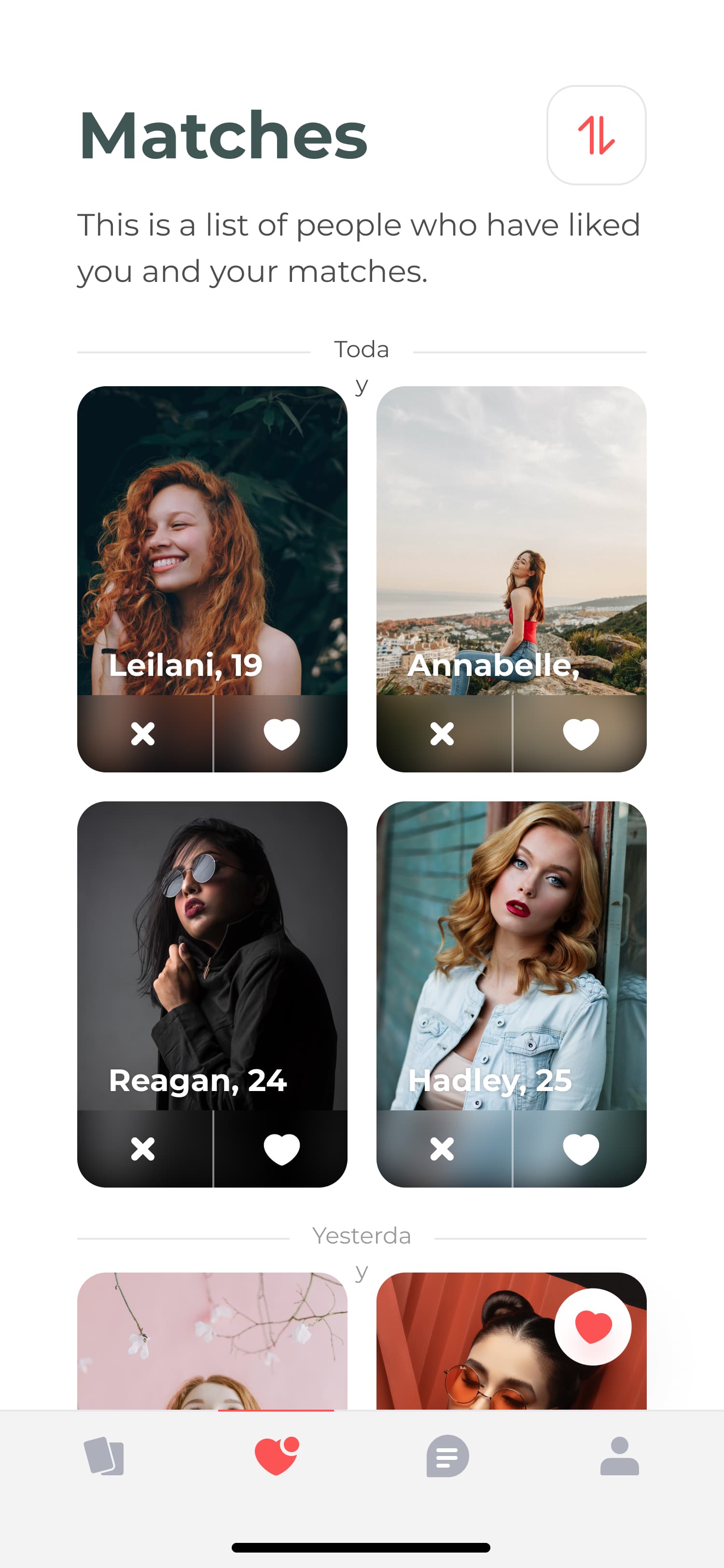This screenshot has width=724, height=1568.
Task: Like Hadley with the heart button
Action: tap(581, 1148)
